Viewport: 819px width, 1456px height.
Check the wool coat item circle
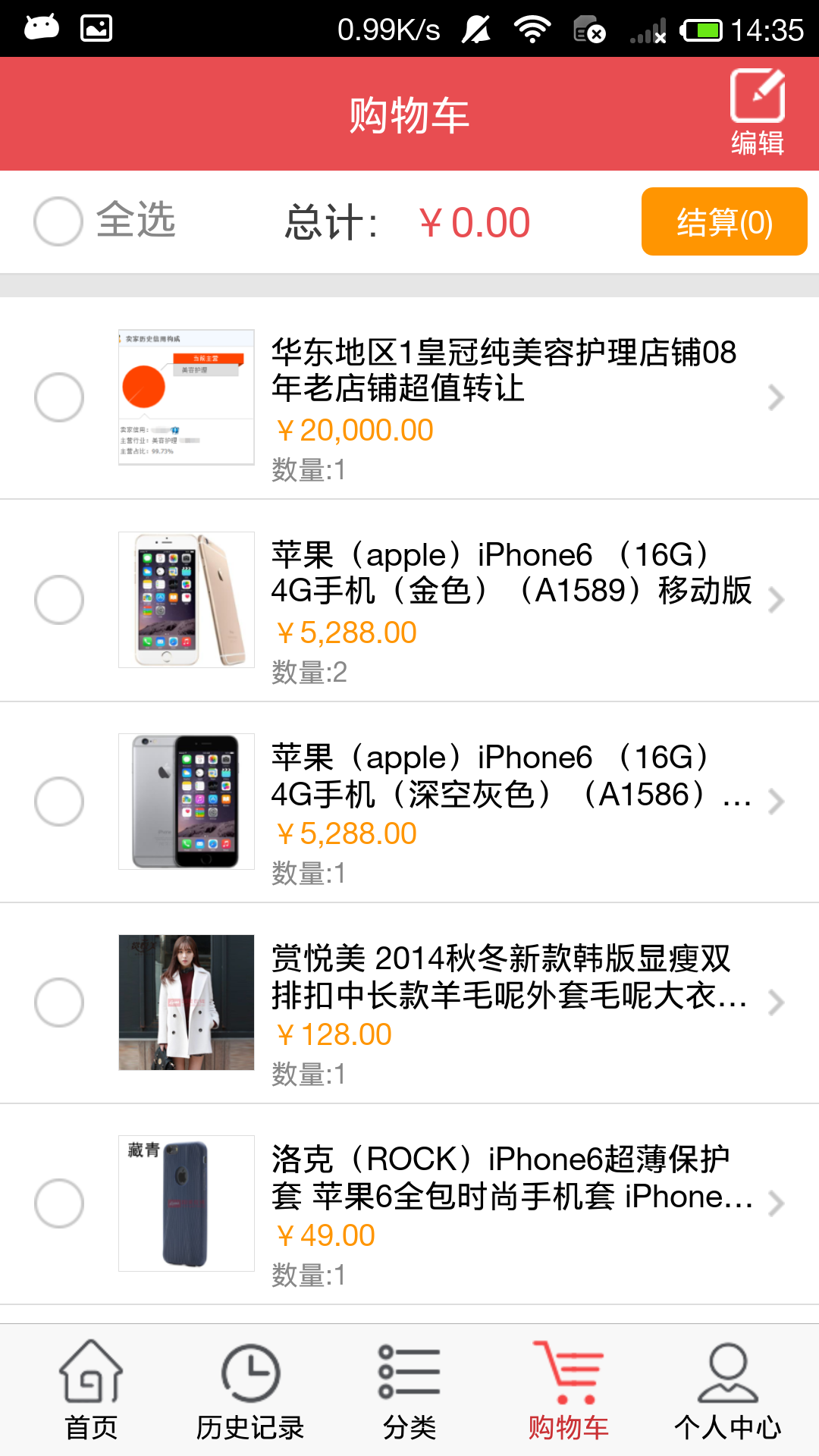(x=59, y=1001)
